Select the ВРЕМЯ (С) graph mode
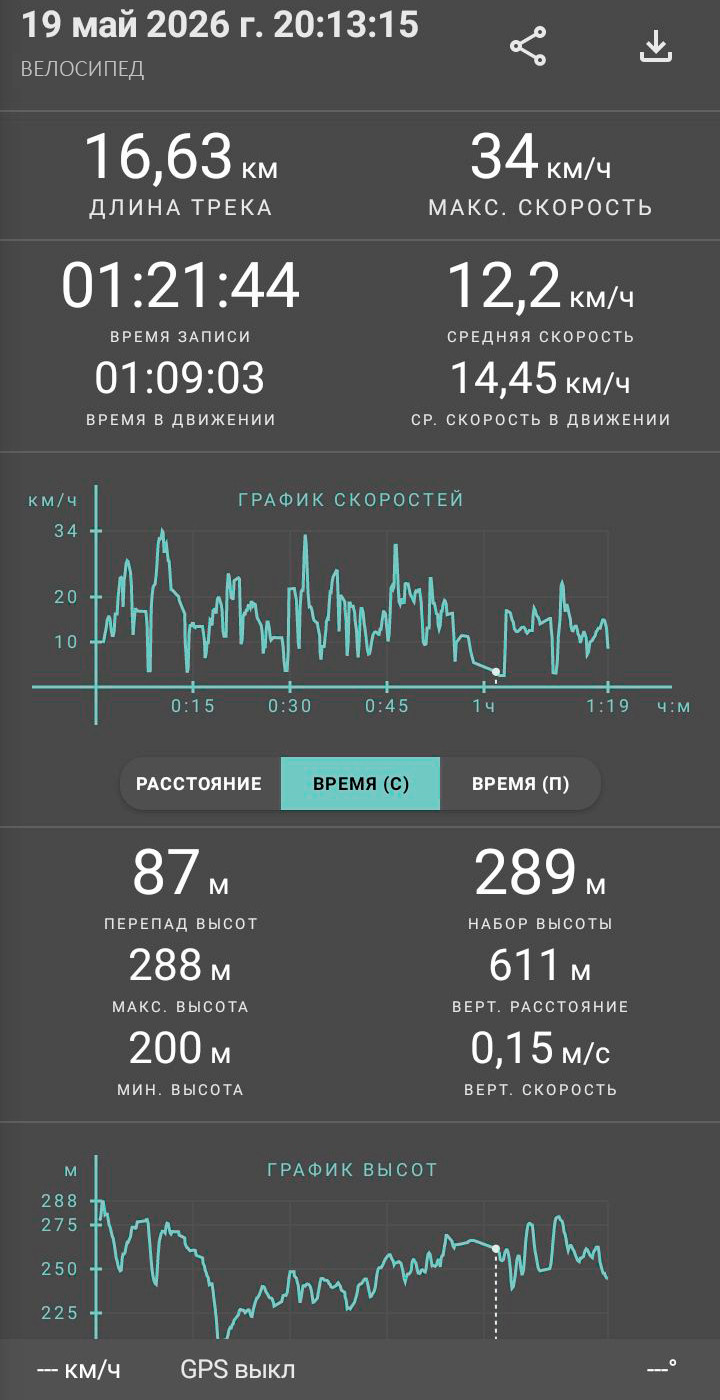Viewport: 720px width, 1400px height. 360,783
